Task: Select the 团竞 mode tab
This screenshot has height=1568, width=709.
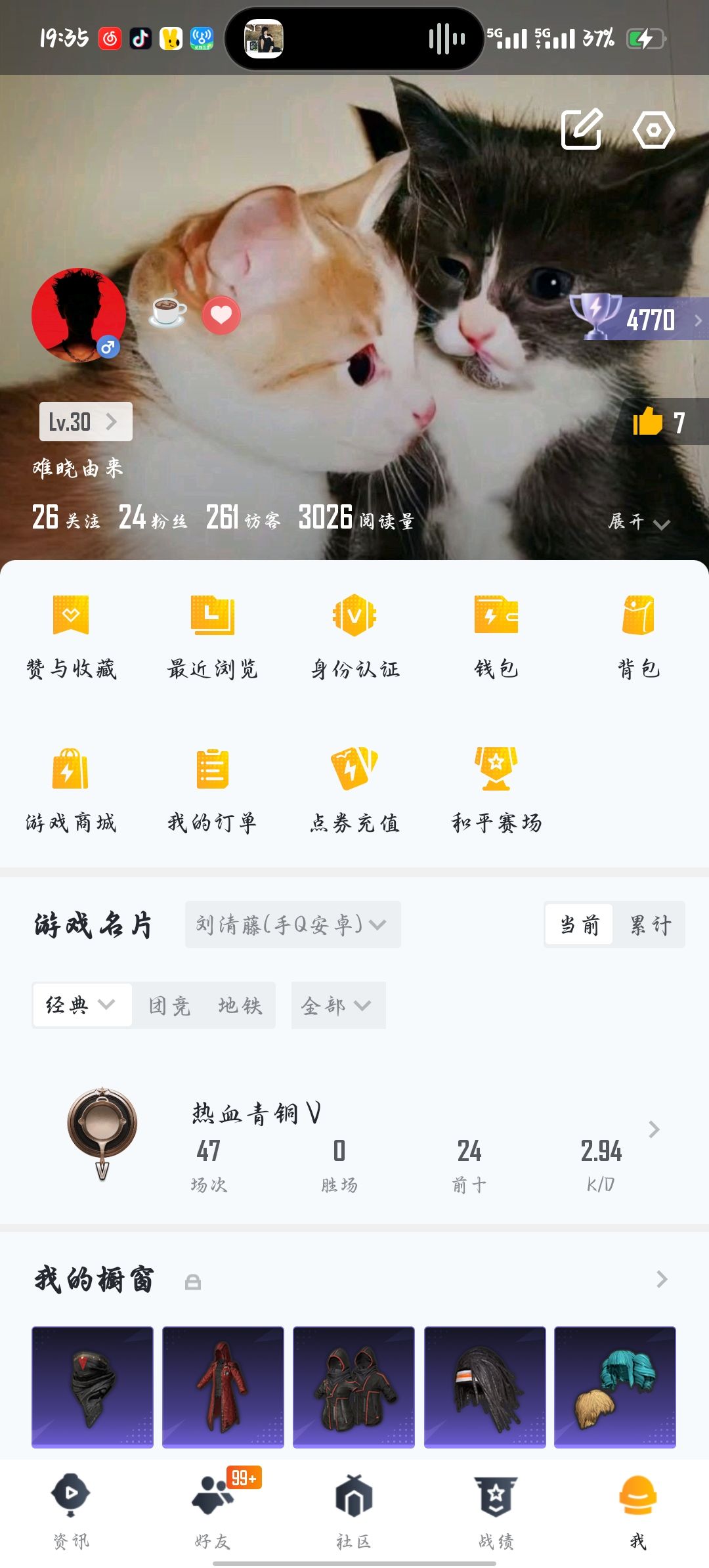Action: pos(169,1005)
